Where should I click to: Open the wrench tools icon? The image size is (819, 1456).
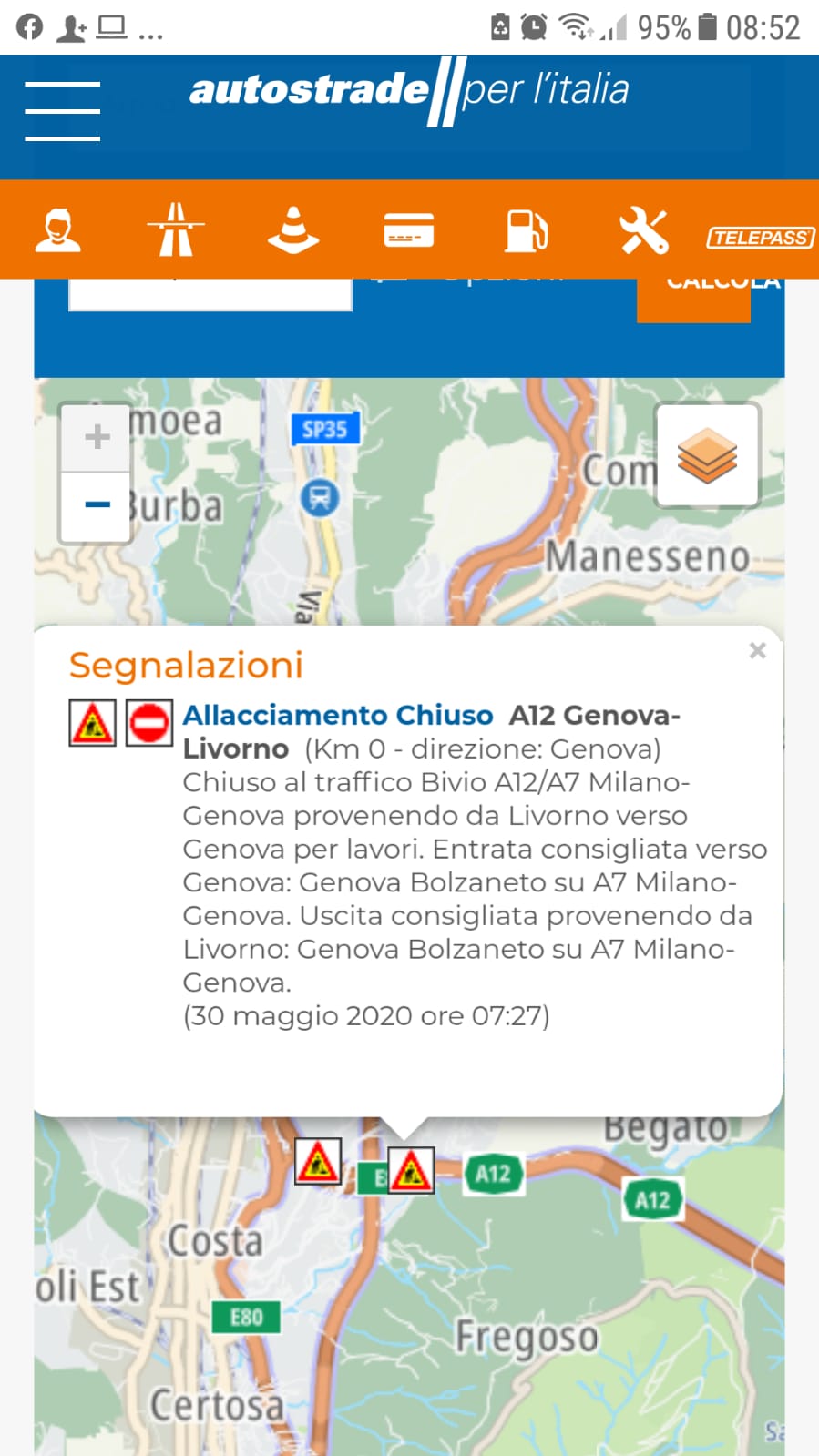pos(643,229)
